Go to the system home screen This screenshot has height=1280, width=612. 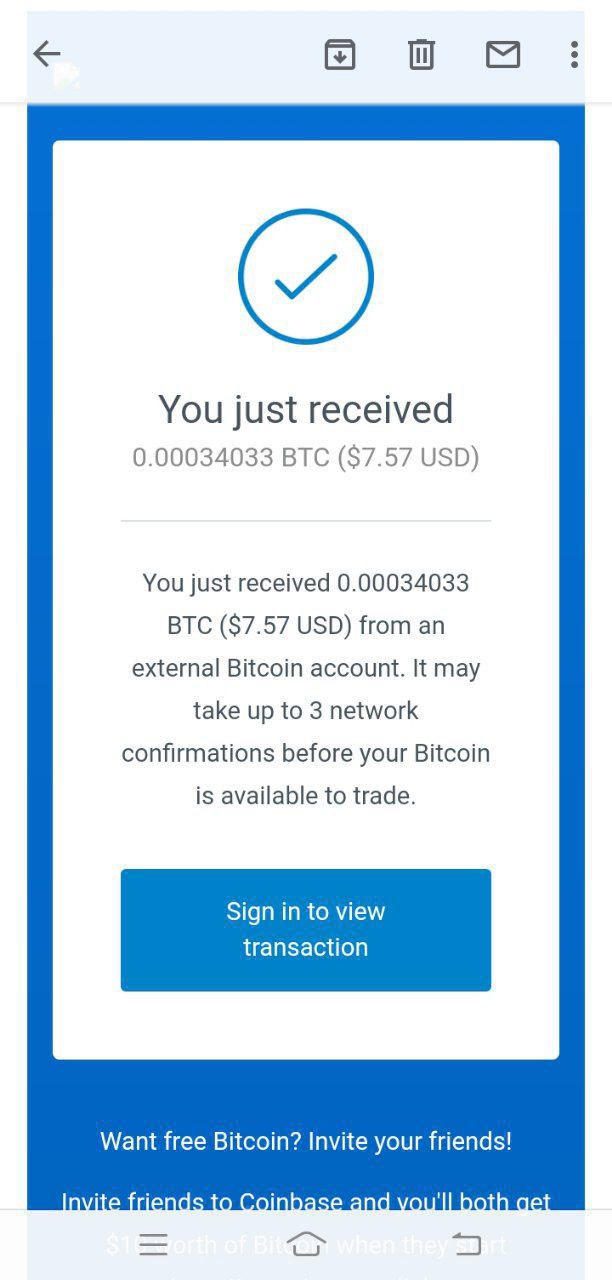click(x=306, y=1243)
